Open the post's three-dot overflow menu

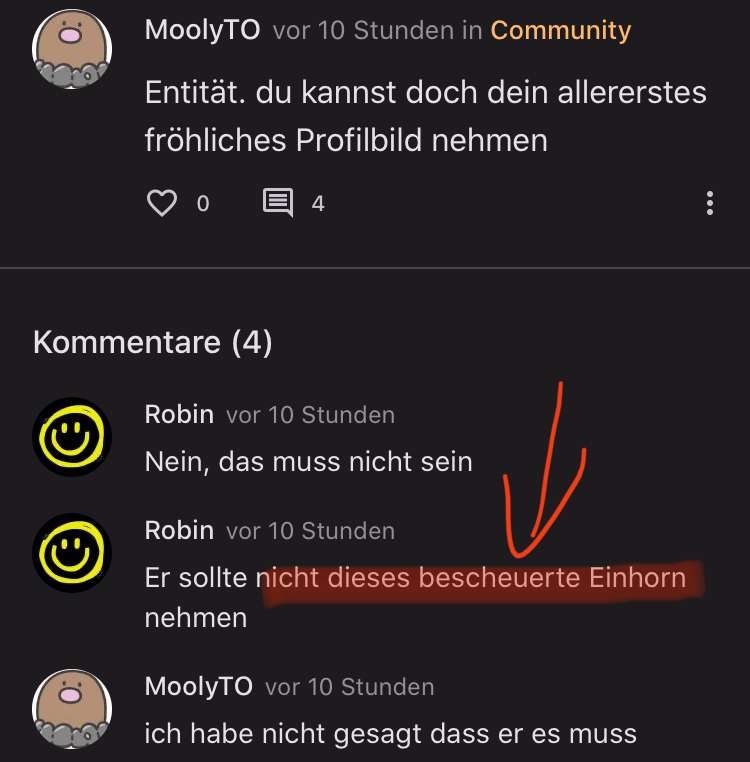[709, 203]
